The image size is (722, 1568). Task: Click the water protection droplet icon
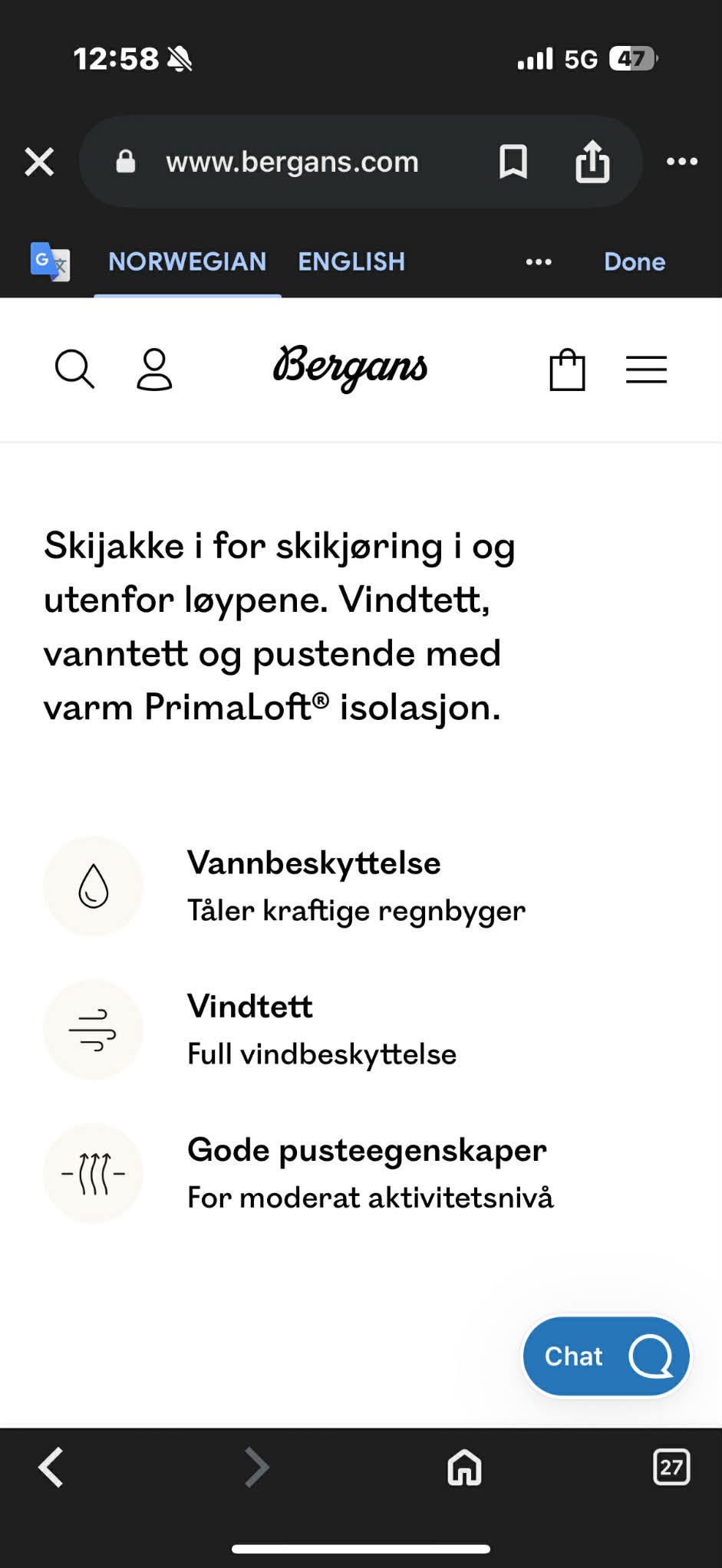[x=93, y=886]
